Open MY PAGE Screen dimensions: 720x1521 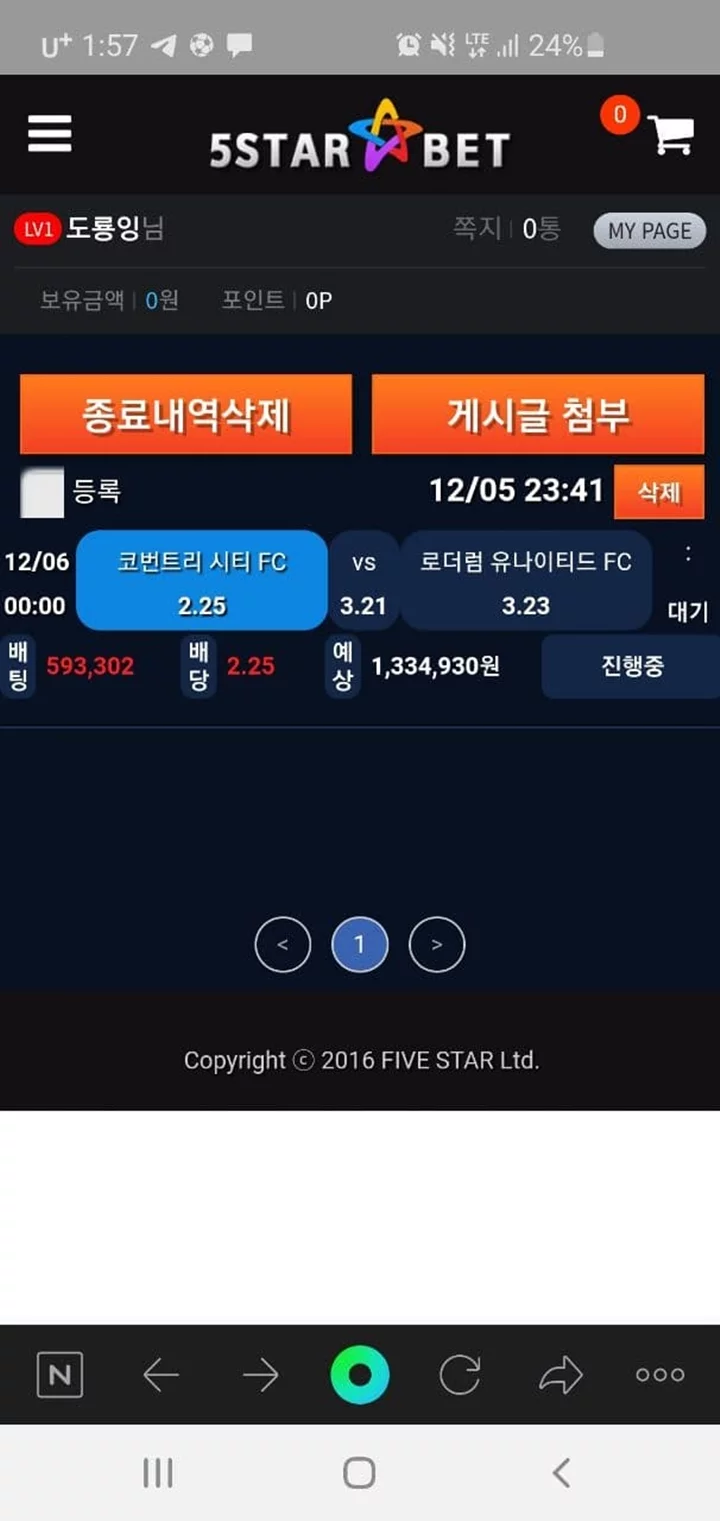click(x=649, y=231)
